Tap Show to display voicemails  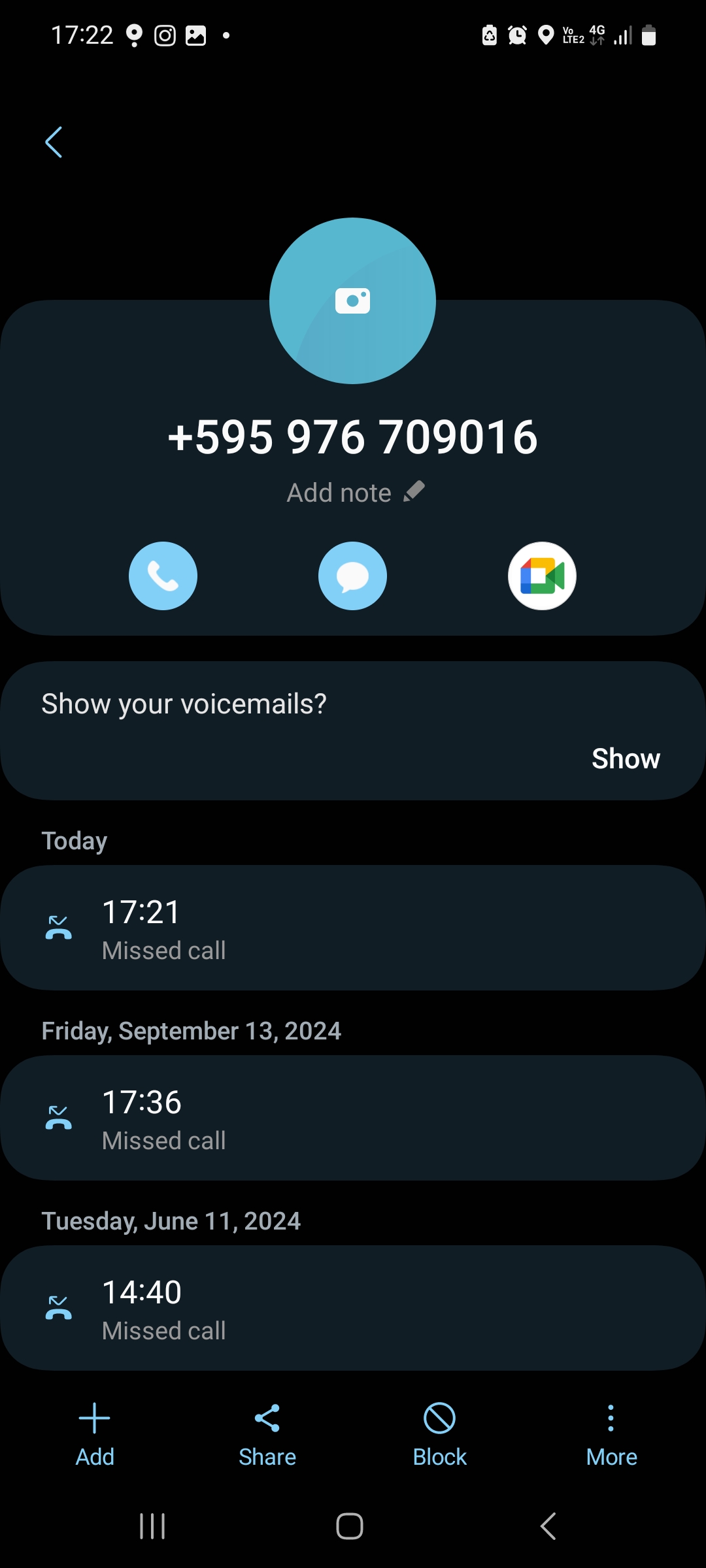coord(625,759)
